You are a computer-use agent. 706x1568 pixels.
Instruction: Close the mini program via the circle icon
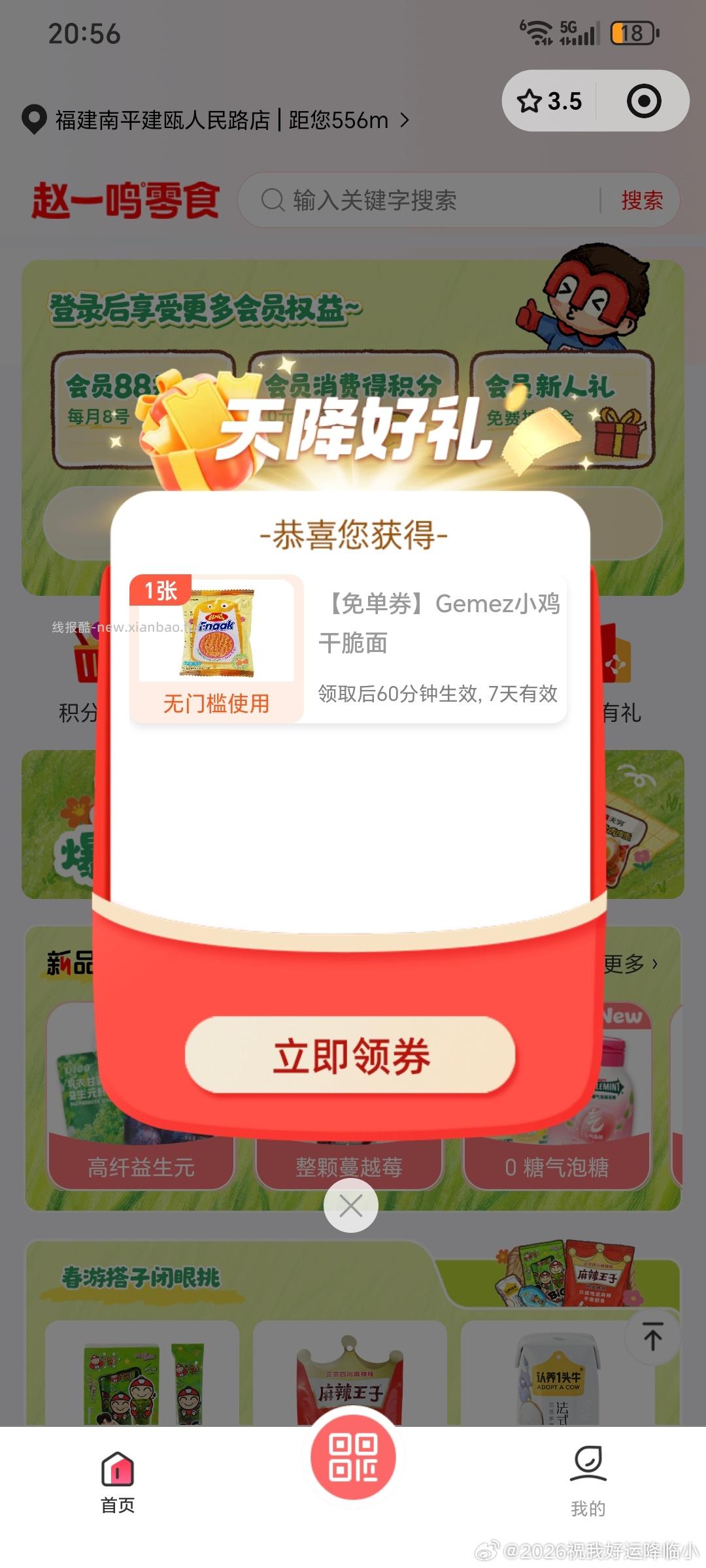pos(643,101)
